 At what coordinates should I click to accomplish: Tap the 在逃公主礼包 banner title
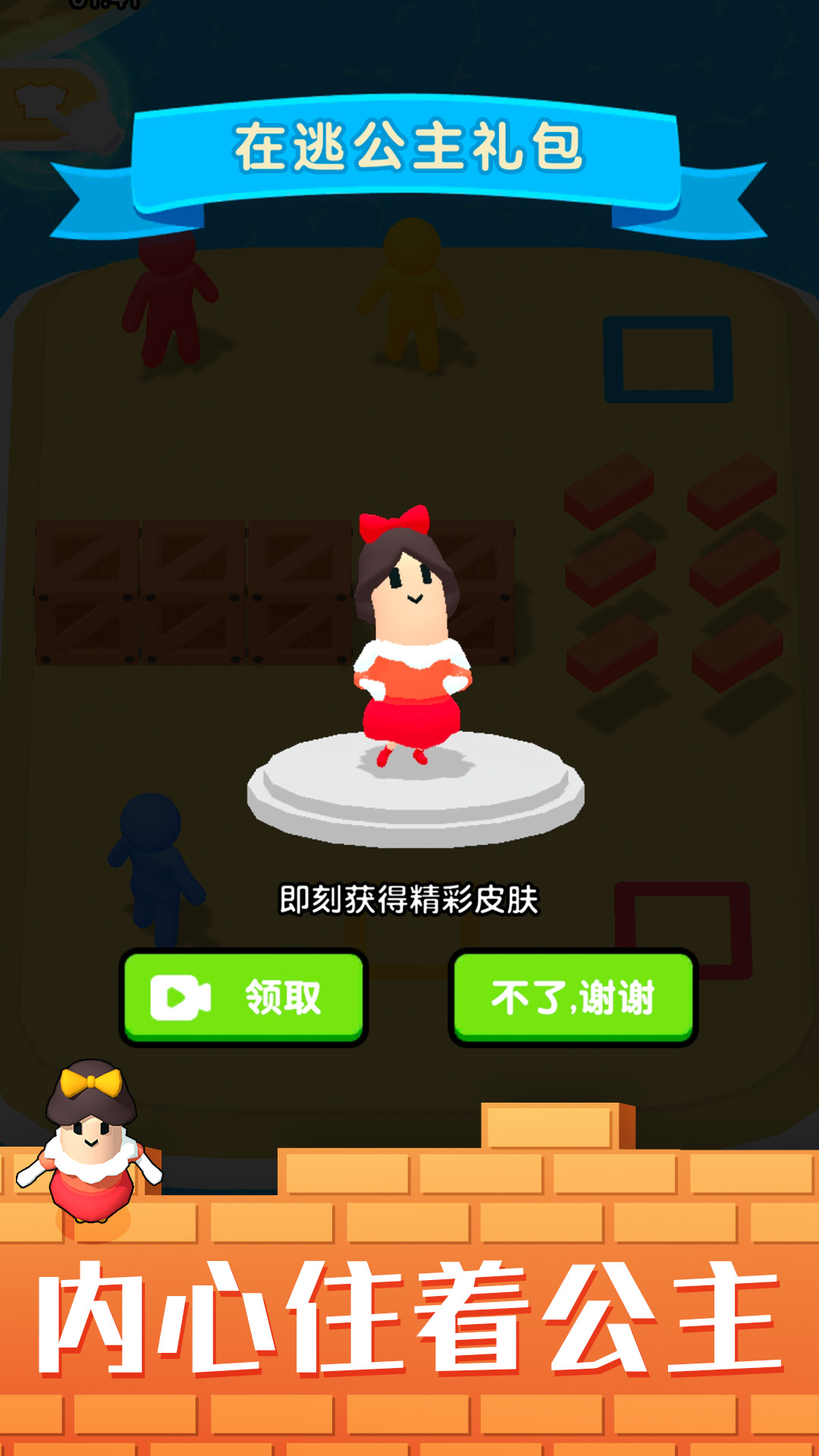409,148
